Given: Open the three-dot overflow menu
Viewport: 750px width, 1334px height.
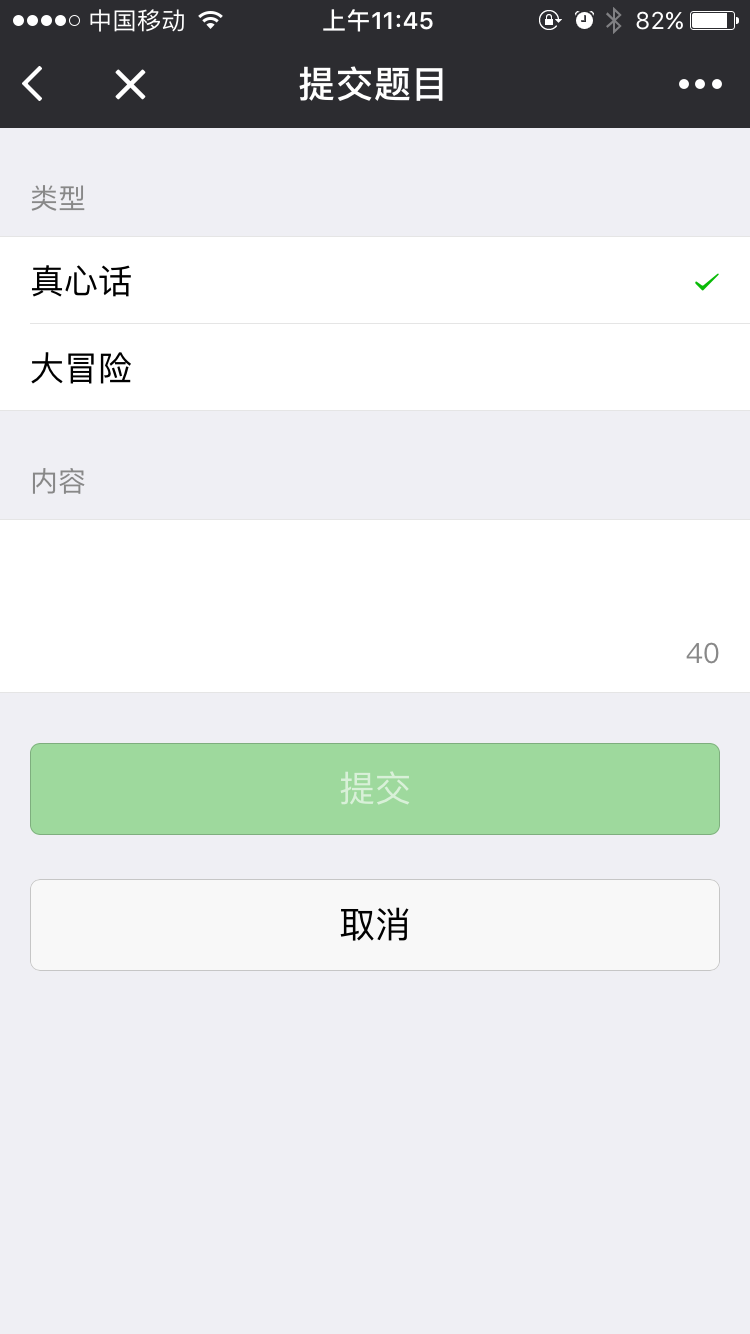Looking at the screenshot, I should click(x=700, y=84).
